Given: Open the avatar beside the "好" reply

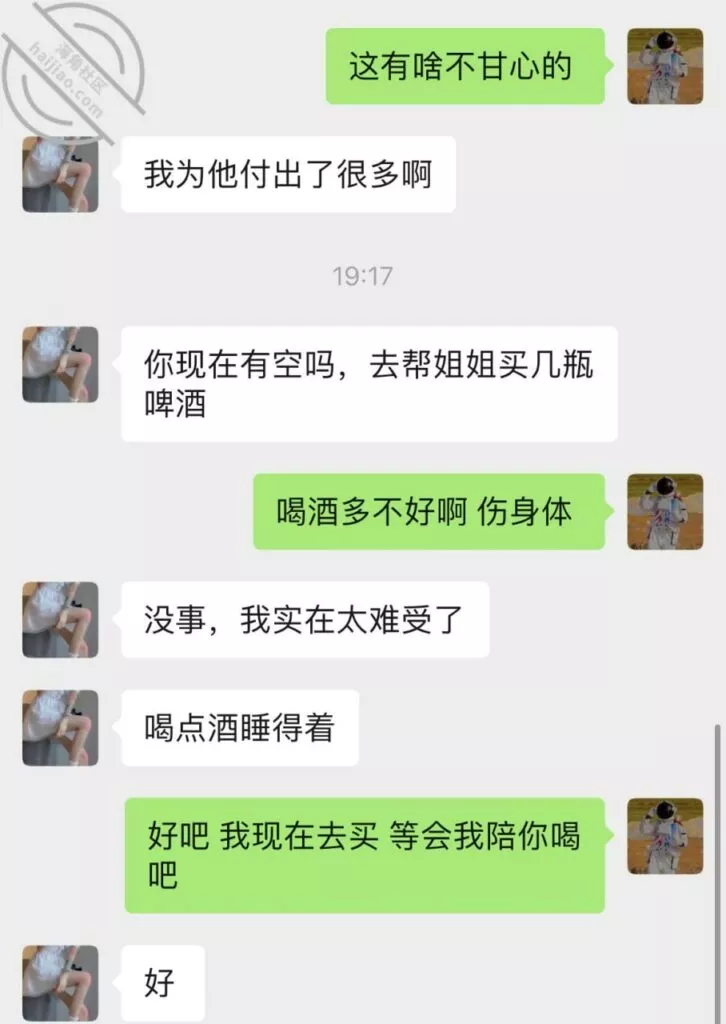Looking at the screenshot, I should pos(60,982).
